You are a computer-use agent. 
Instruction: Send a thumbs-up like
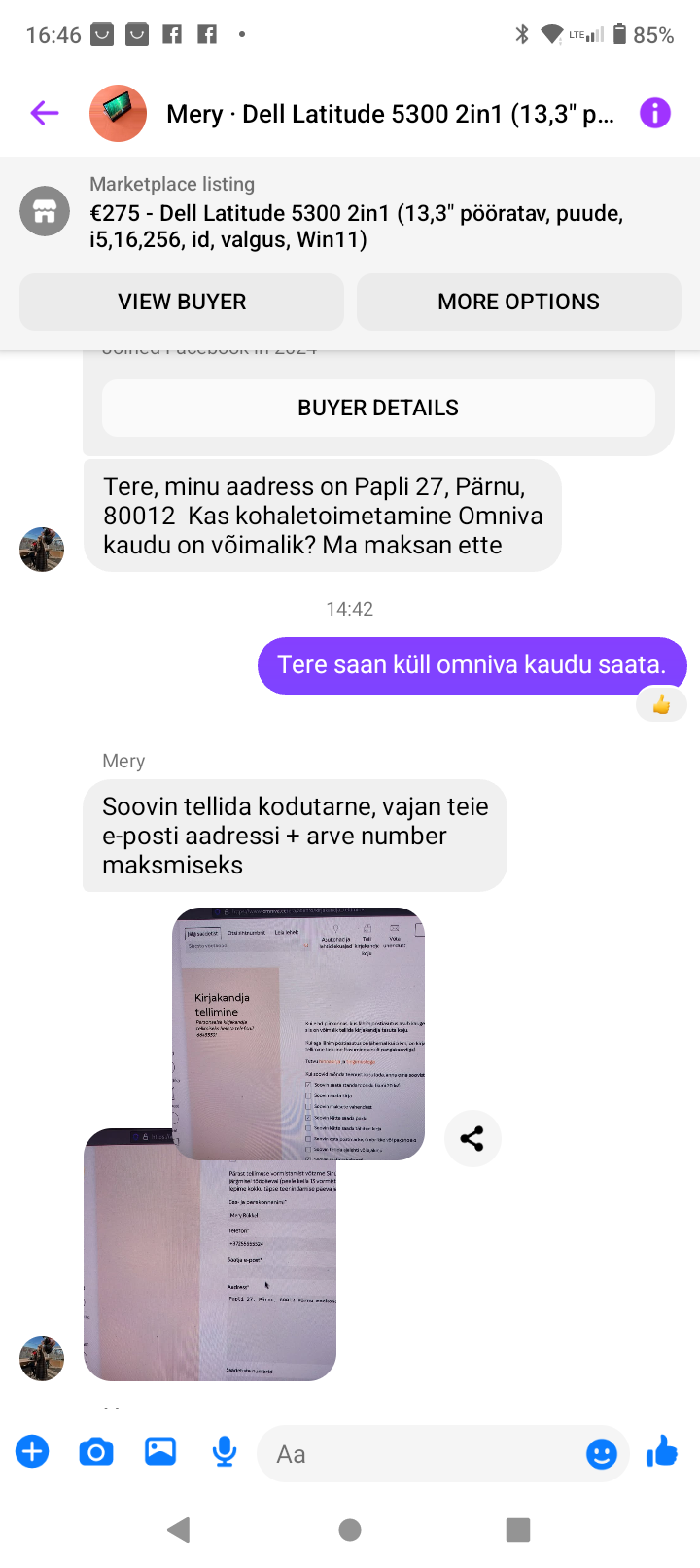point(662,1451)
